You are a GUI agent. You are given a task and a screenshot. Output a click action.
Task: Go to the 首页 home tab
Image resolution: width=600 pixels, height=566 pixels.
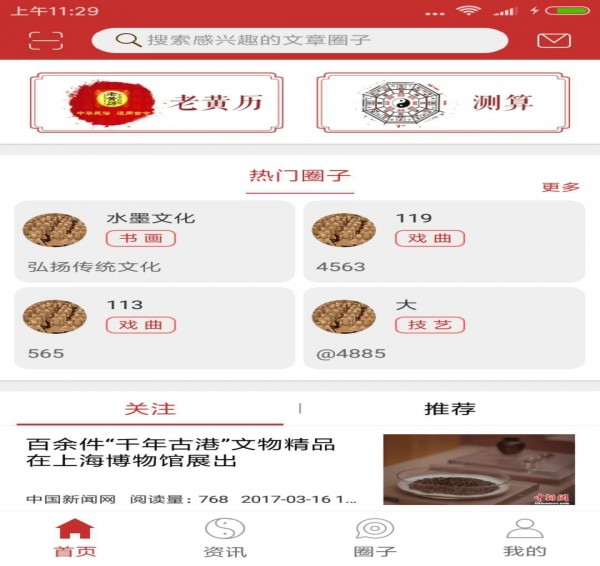pos(75,538)
